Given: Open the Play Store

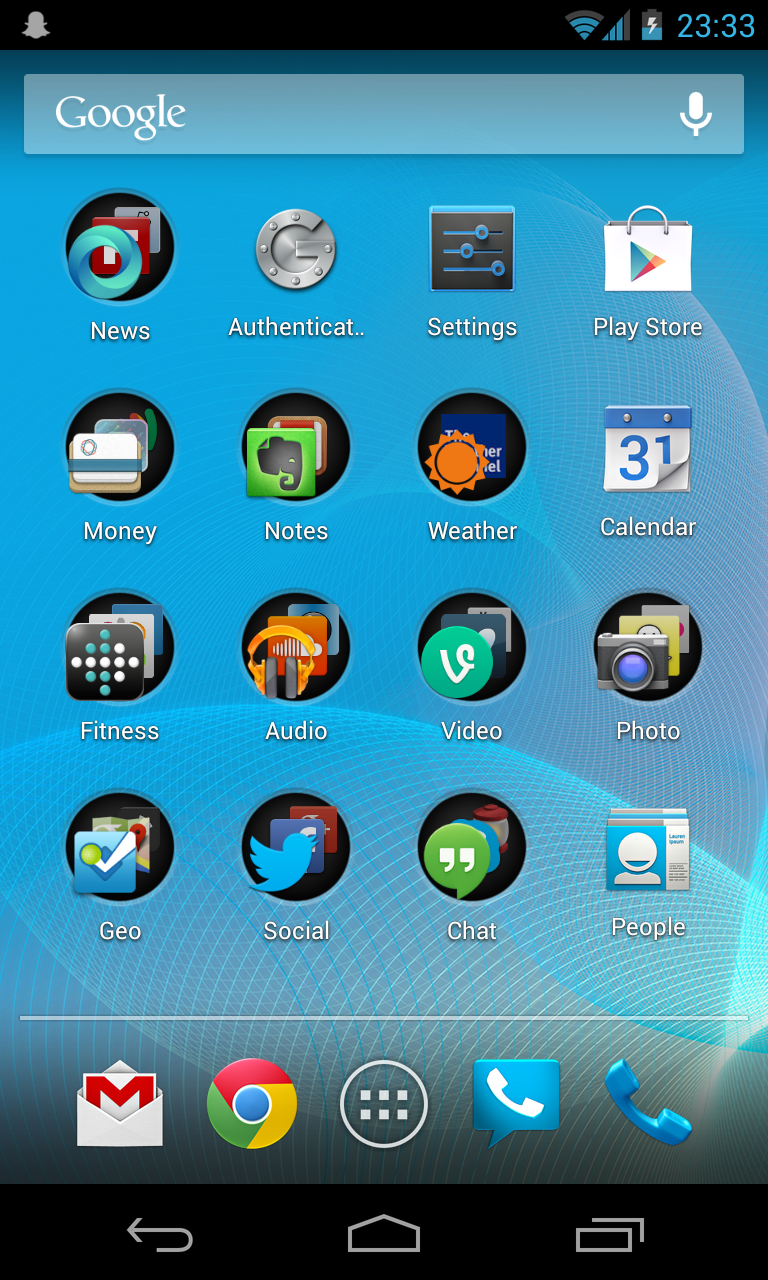Looking at the screenshot, I should (648, 250).
